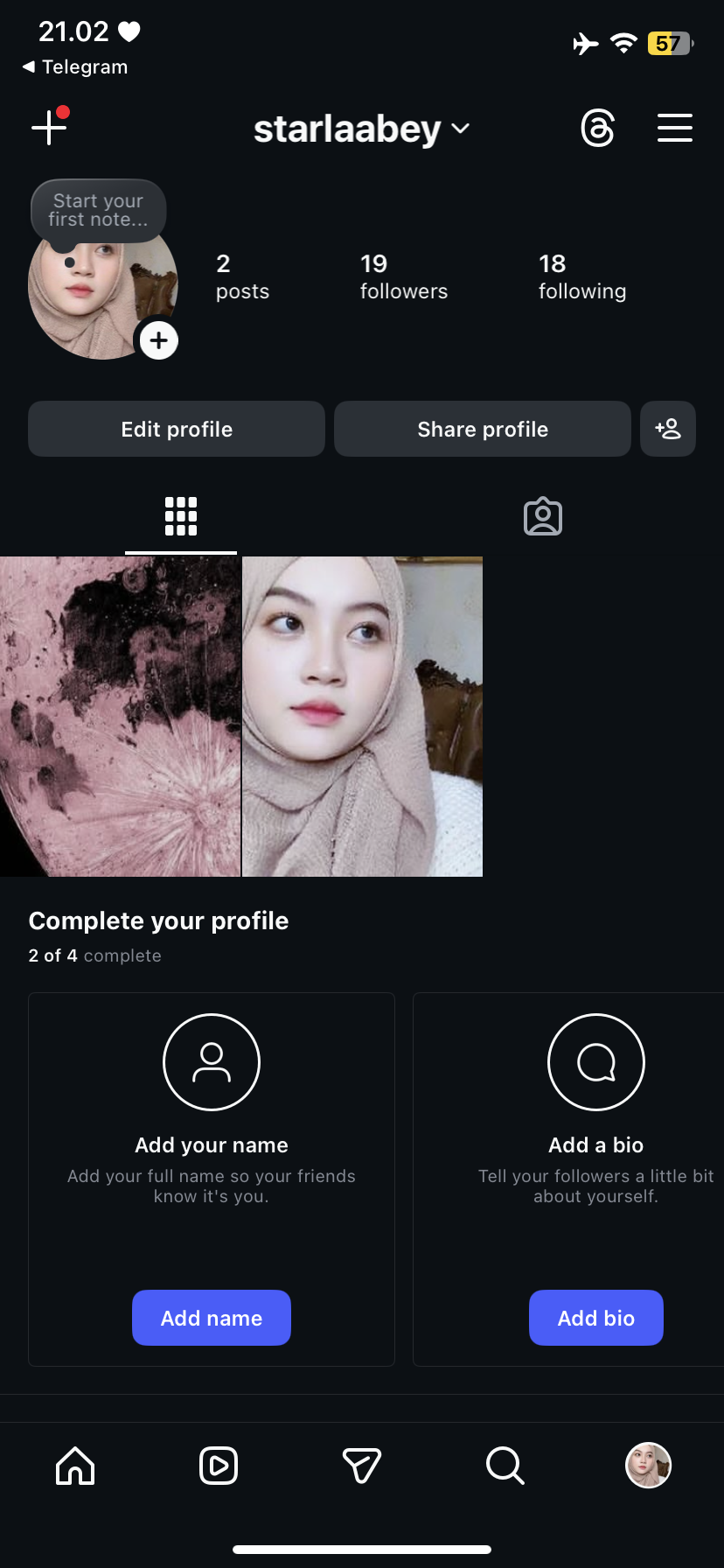This screenshot has height=1568, width=724.
Task: Return to Telegram via the back link
Action: pos(75,67)
